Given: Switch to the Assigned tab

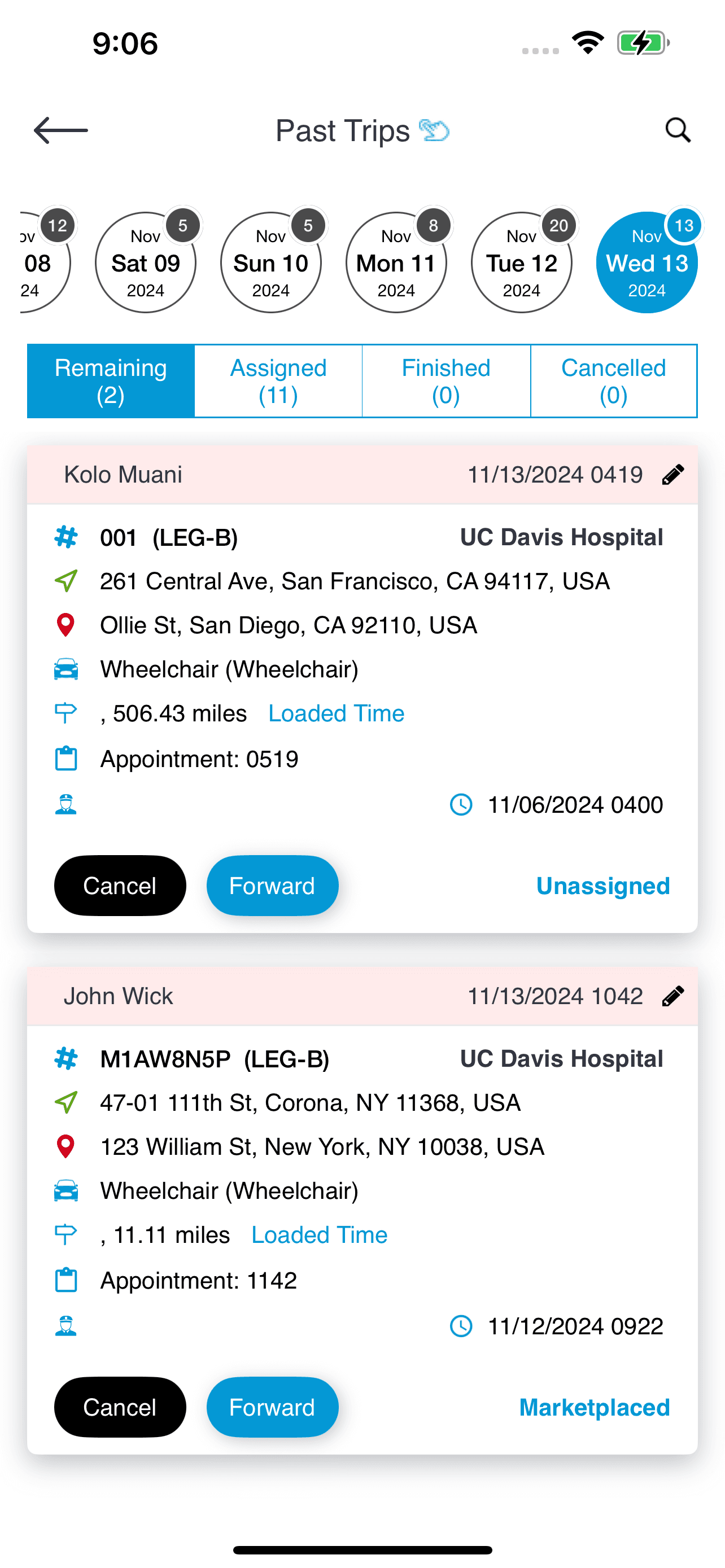Looking at the screenshot, I should [278, 381].
